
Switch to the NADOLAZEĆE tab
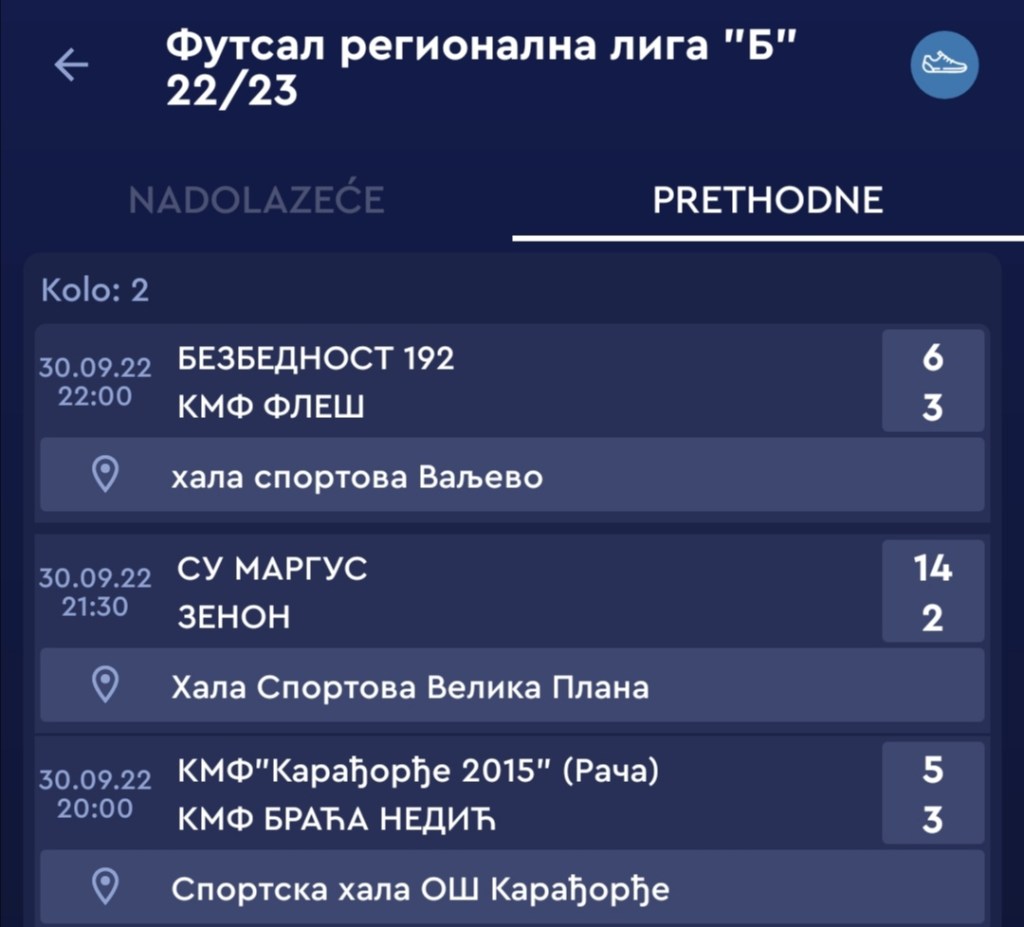coord(256,200)
